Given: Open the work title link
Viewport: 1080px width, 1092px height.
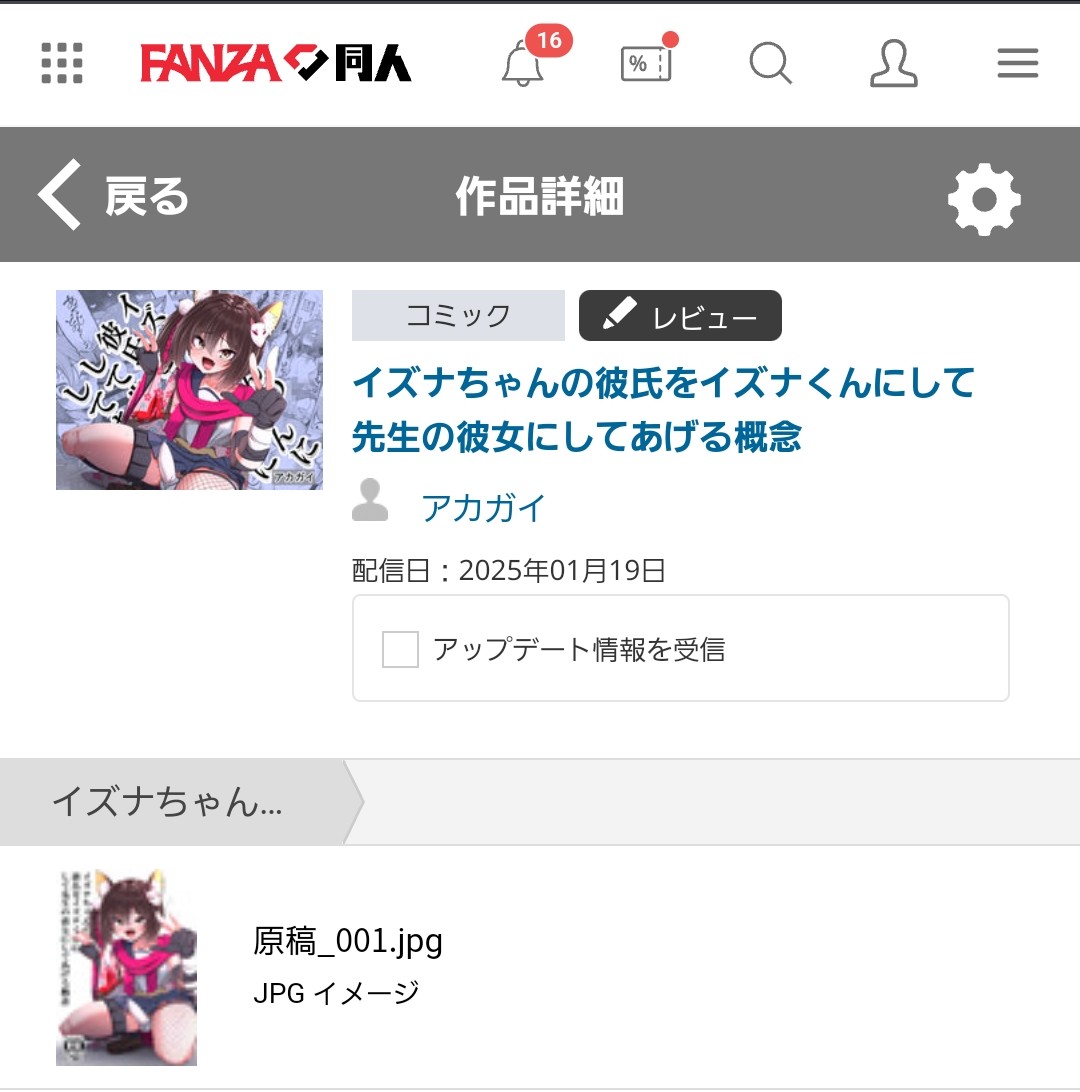Looking at the screenshot, I should point(662,409).
